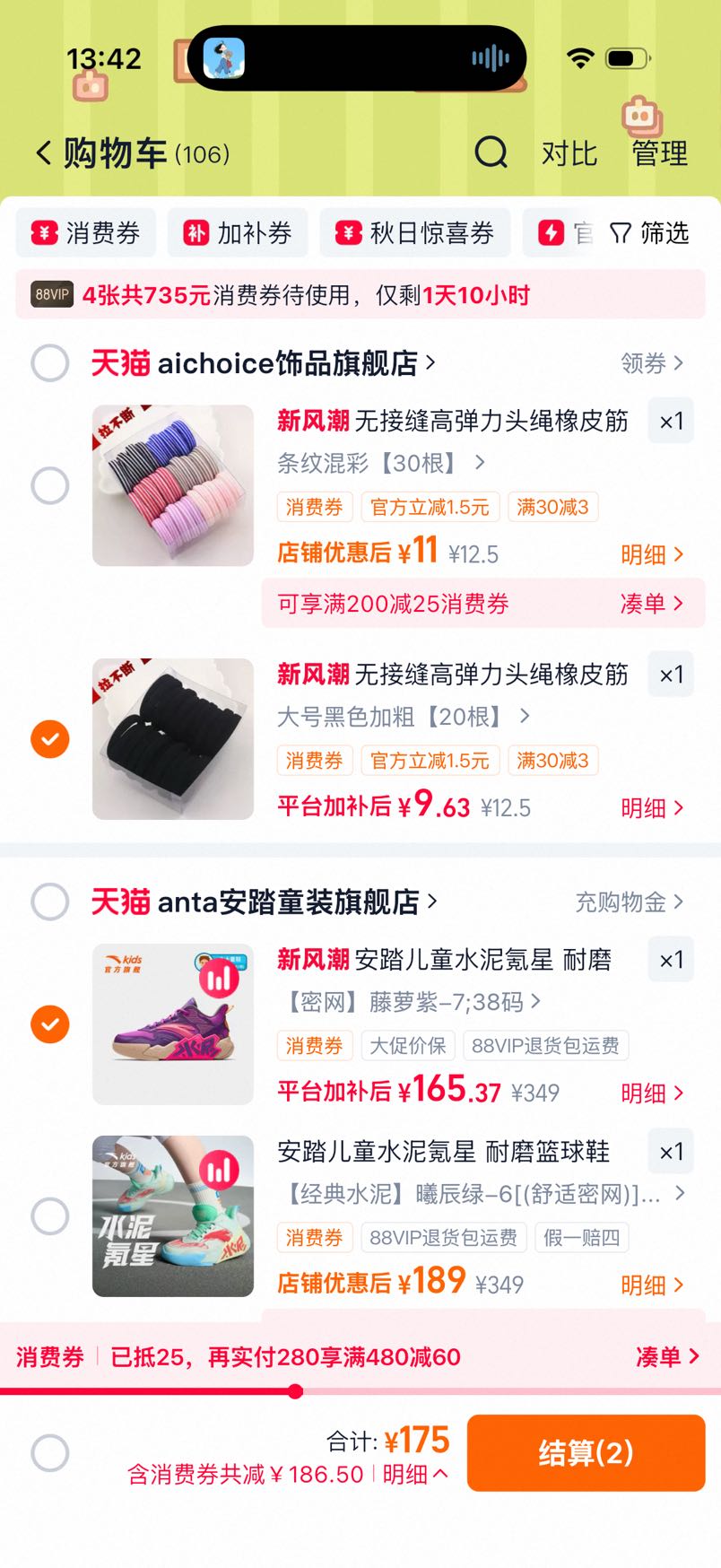The width and height of the screenshot is (721, 1568).
Task: Select the 消费券 filter chip
Action: (x=86, y=233)
